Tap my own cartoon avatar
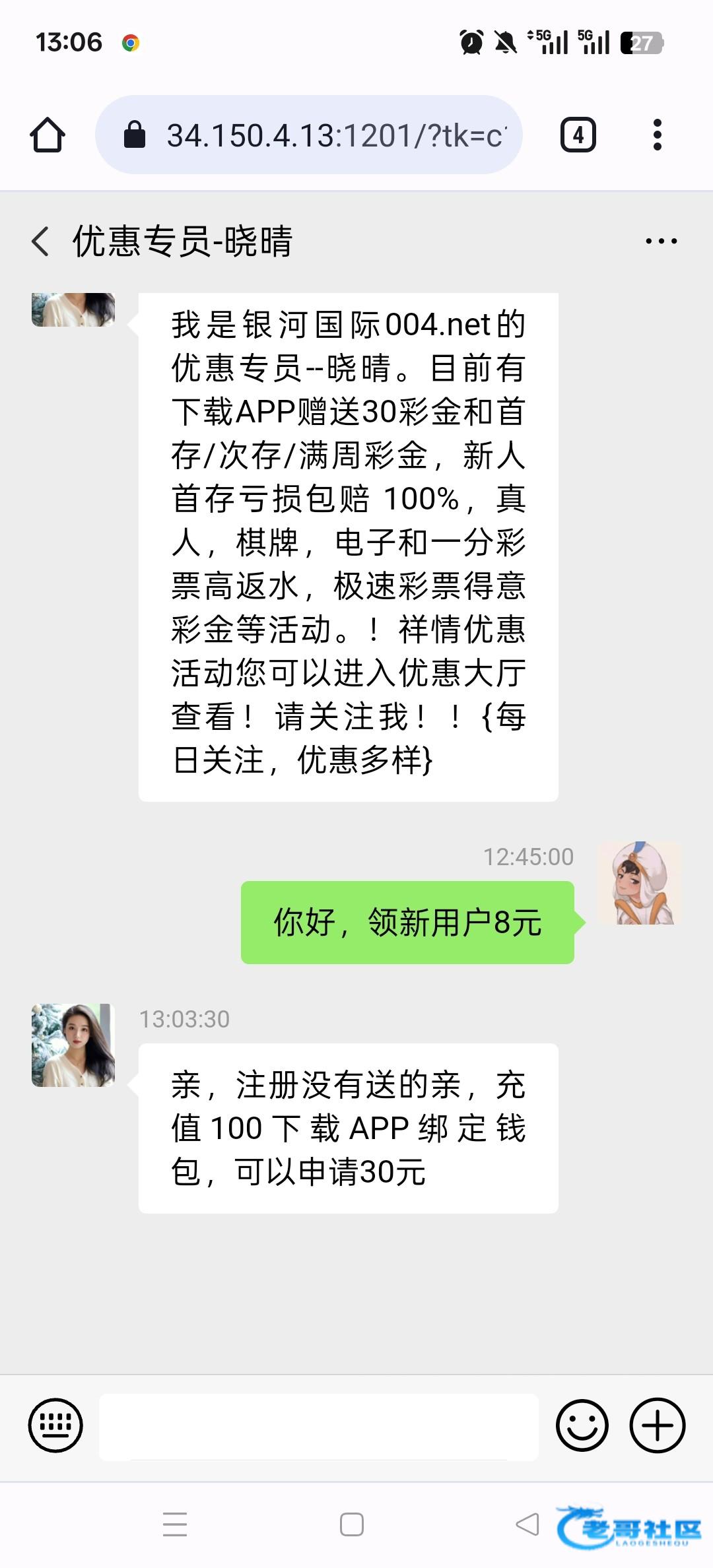The width and height of the screenshot is (713, 1568). 638,883
